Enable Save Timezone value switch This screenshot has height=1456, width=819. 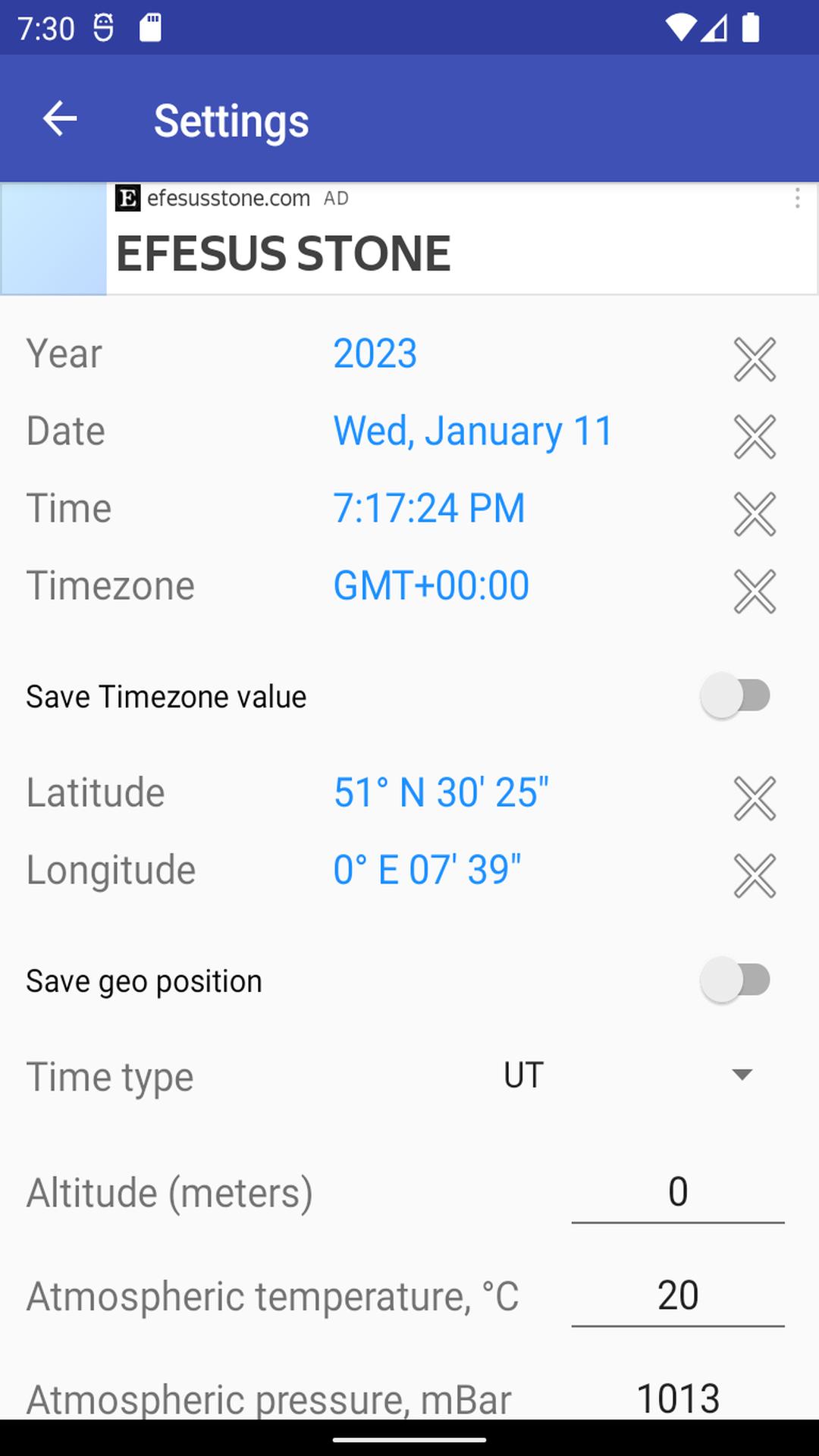tap(736, 695)
